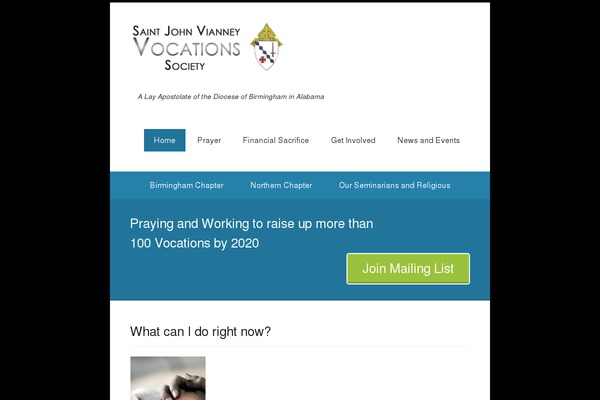Open the Financial Sacrifice section
Image resolution: width=600 pixels, height=400 pixels.
(x=275, y=140)
